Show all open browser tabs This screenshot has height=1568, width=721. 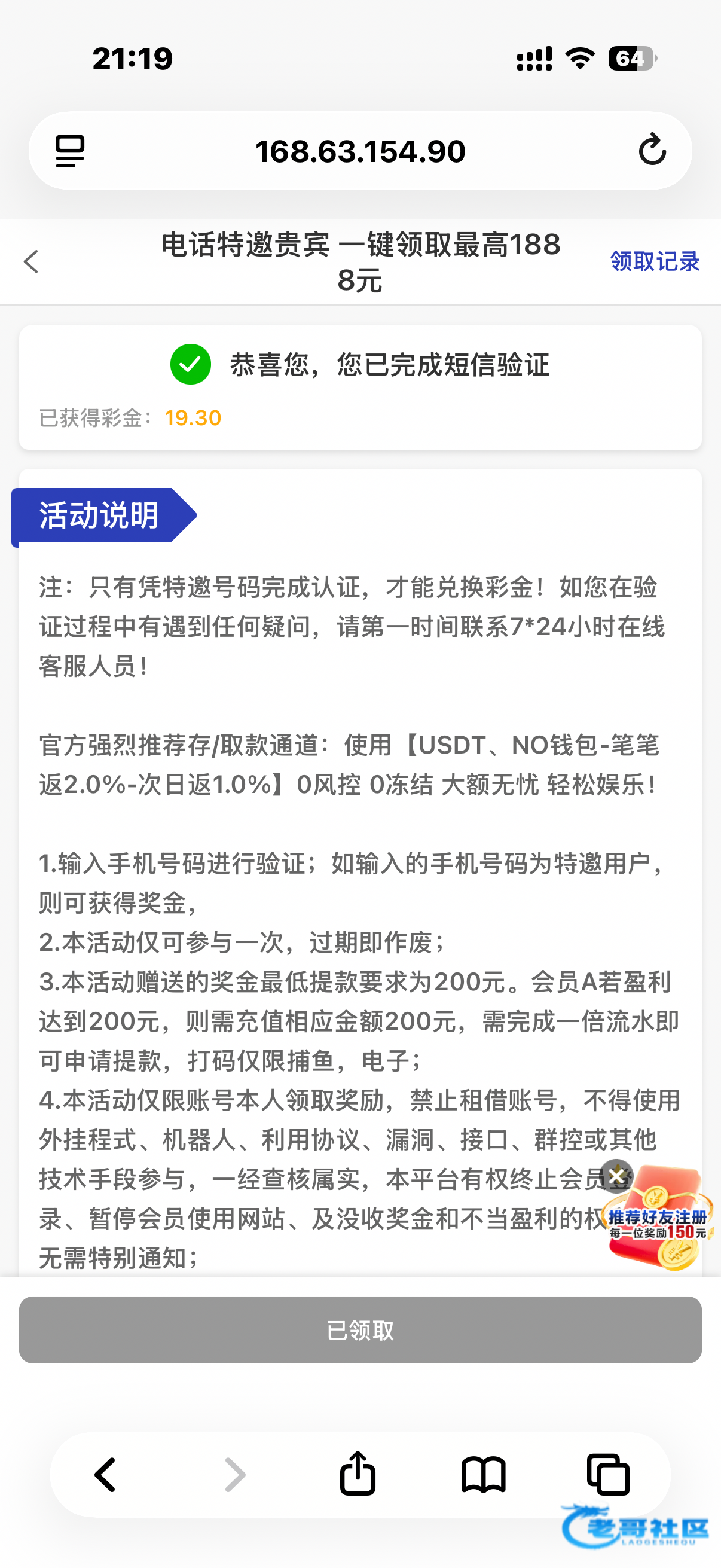[608, 1474]
